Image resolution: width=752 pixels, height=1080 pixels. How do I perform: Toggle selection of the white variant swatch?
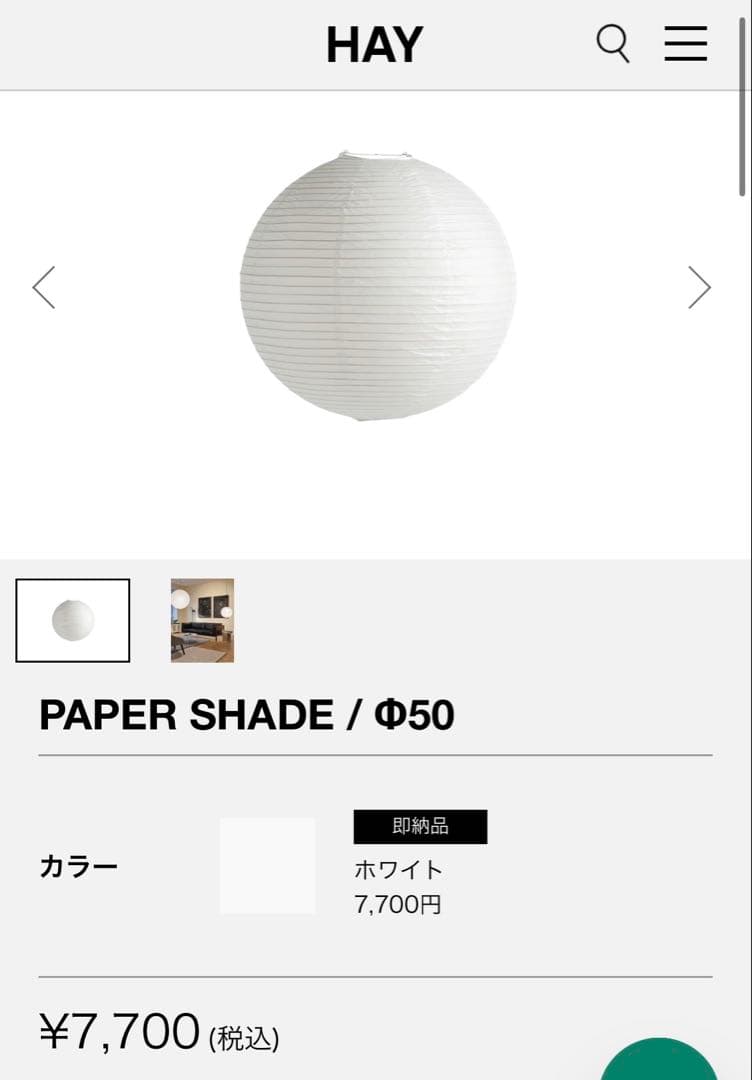point(266,866)
